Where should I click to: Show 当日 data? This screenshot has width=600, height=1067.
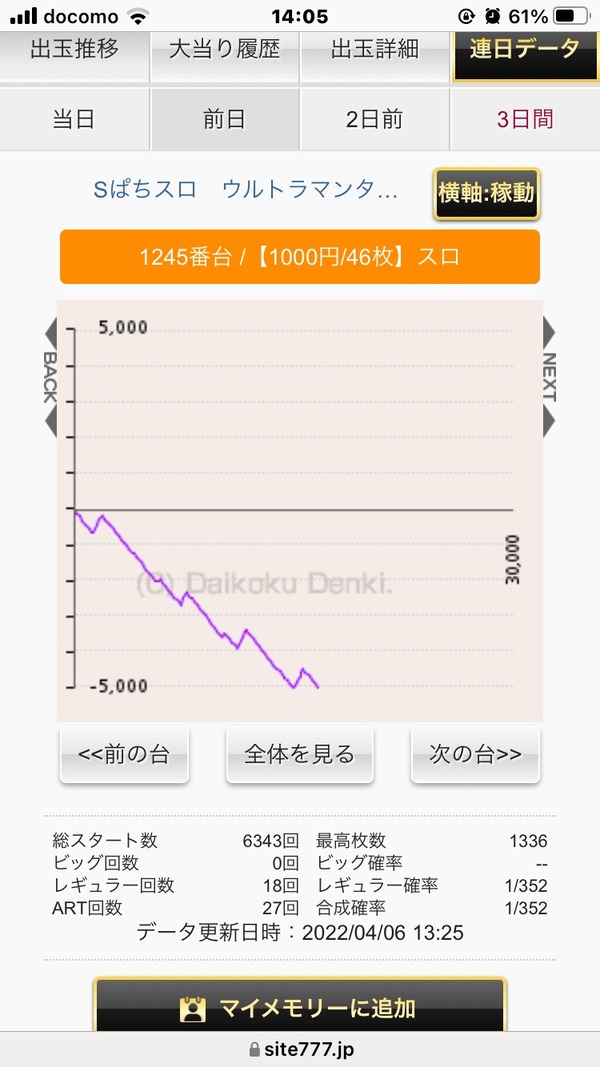tap(74, 120)
